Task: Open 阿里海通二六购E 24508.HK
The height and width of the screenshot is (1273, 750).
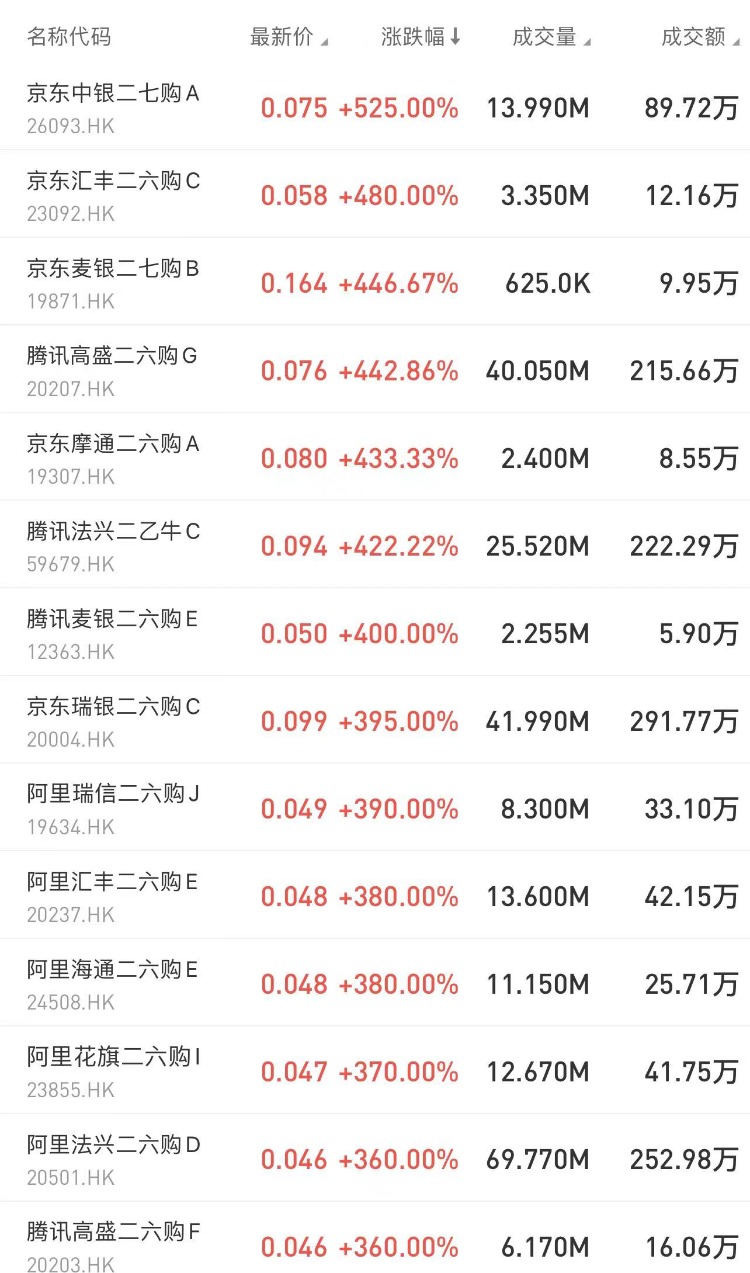Action: click(x=375, y=983)
